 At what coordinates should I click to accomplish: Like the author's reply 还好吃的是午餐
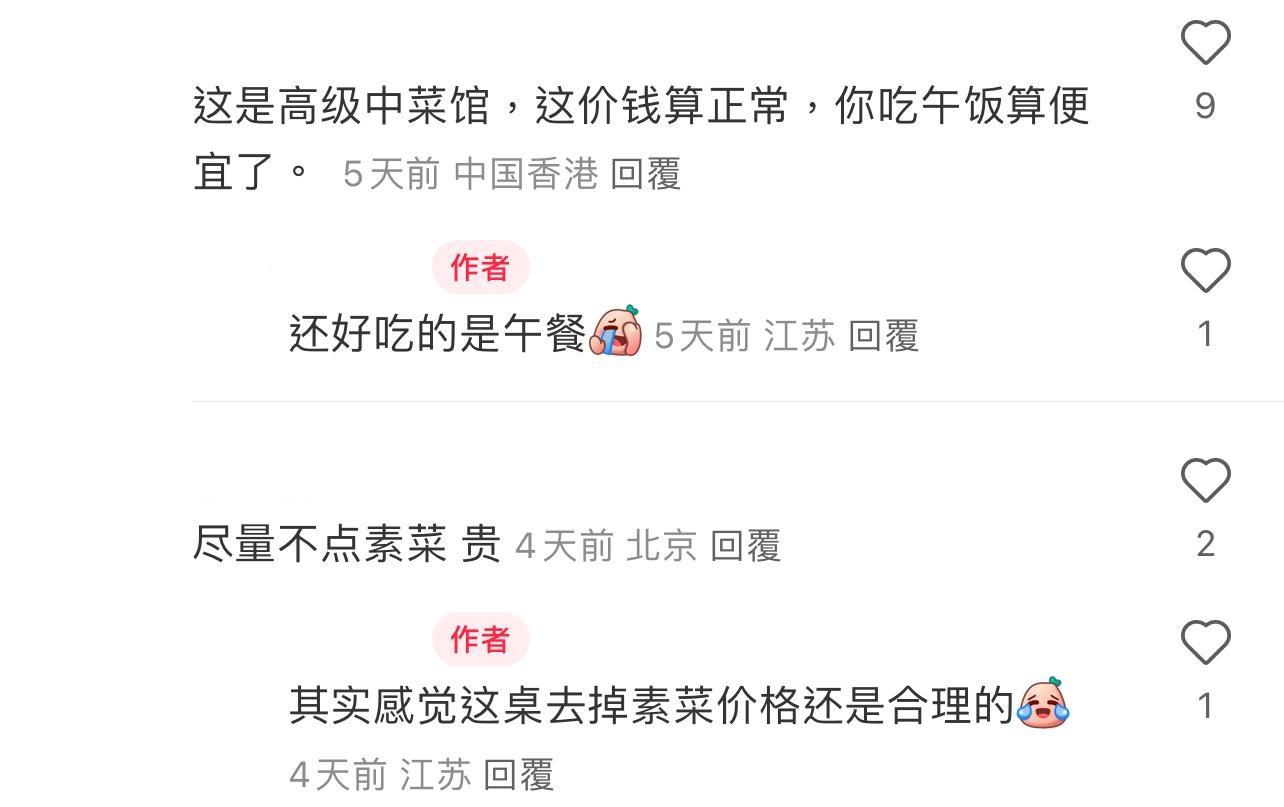[1205, 271]
